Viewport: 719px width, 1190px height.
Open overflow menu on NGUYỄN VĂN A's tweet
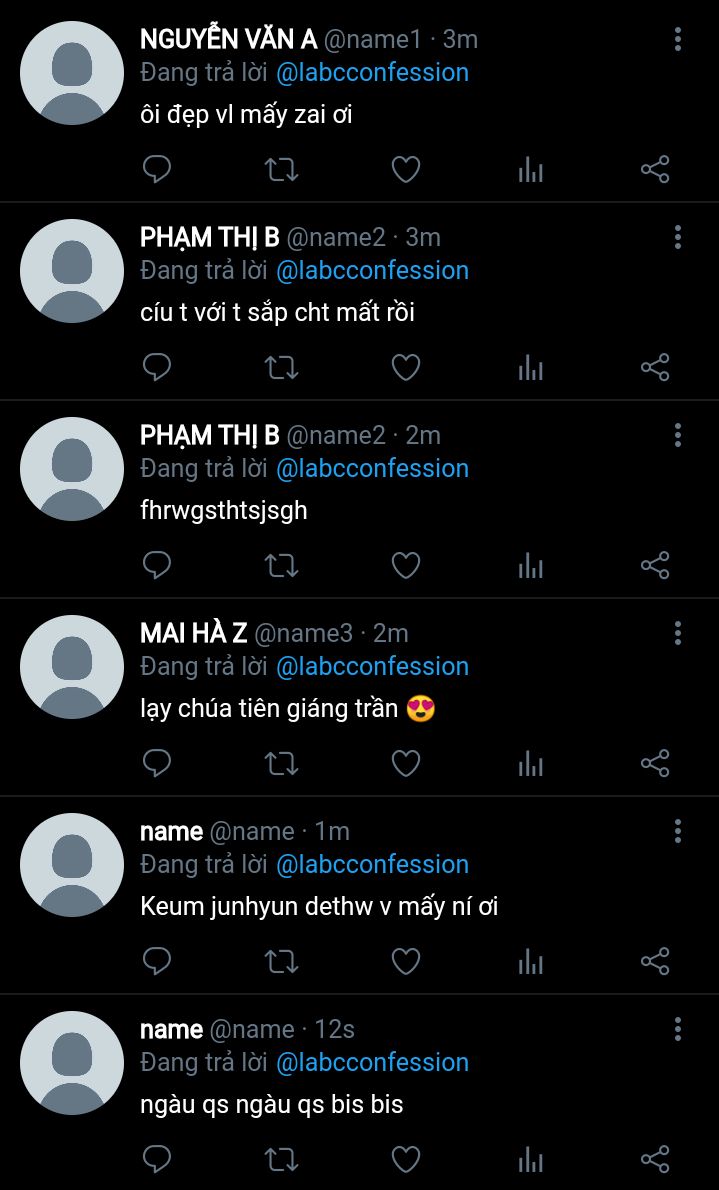(678, 40)
